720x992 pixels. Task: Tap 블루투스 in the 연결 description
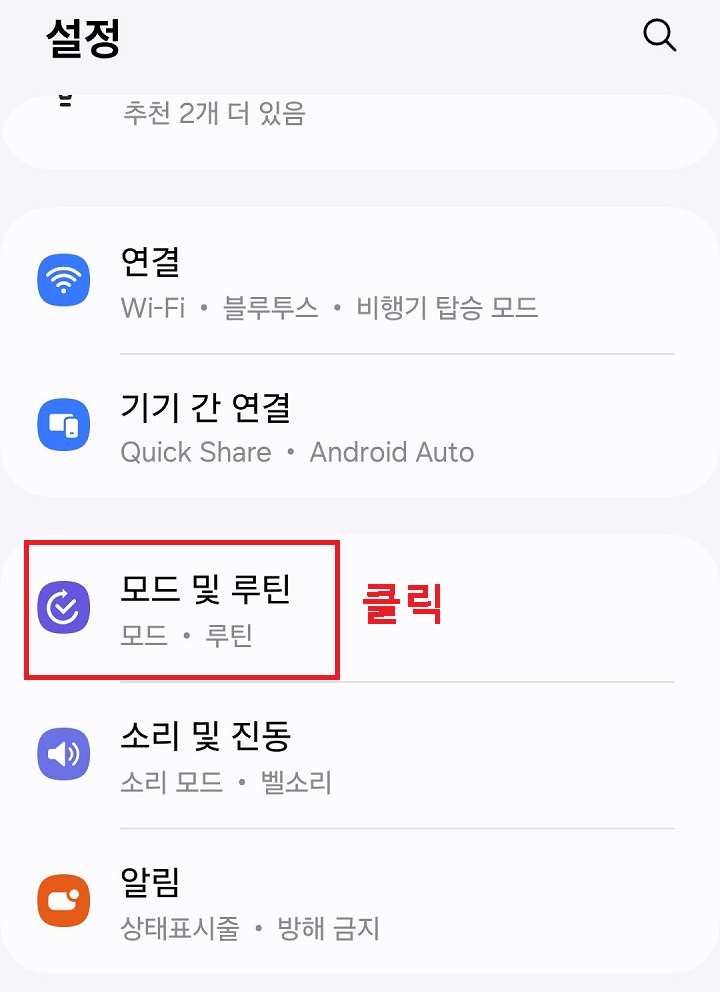[x=270, y=308]
